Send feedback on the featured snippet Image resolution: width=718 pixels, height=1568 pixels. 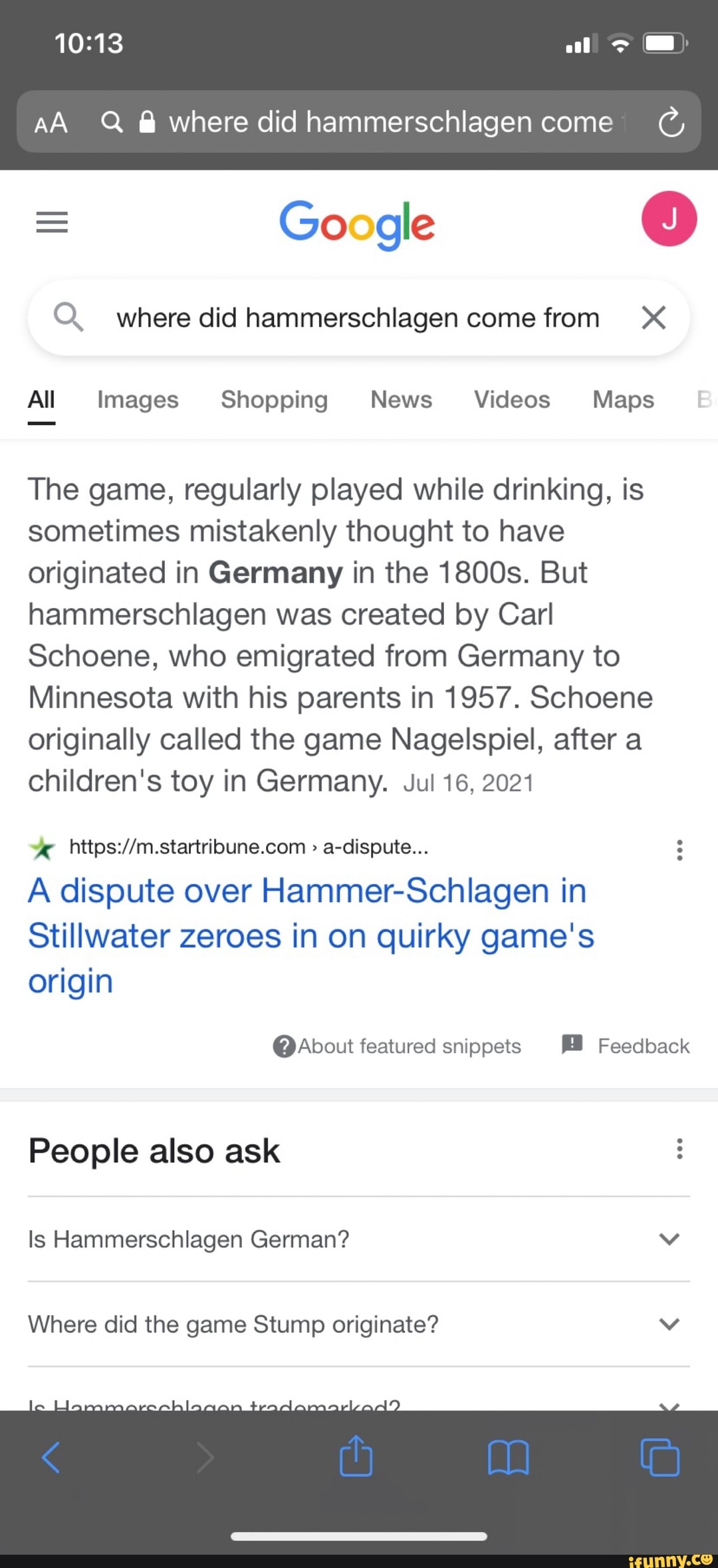(626, 1046)
